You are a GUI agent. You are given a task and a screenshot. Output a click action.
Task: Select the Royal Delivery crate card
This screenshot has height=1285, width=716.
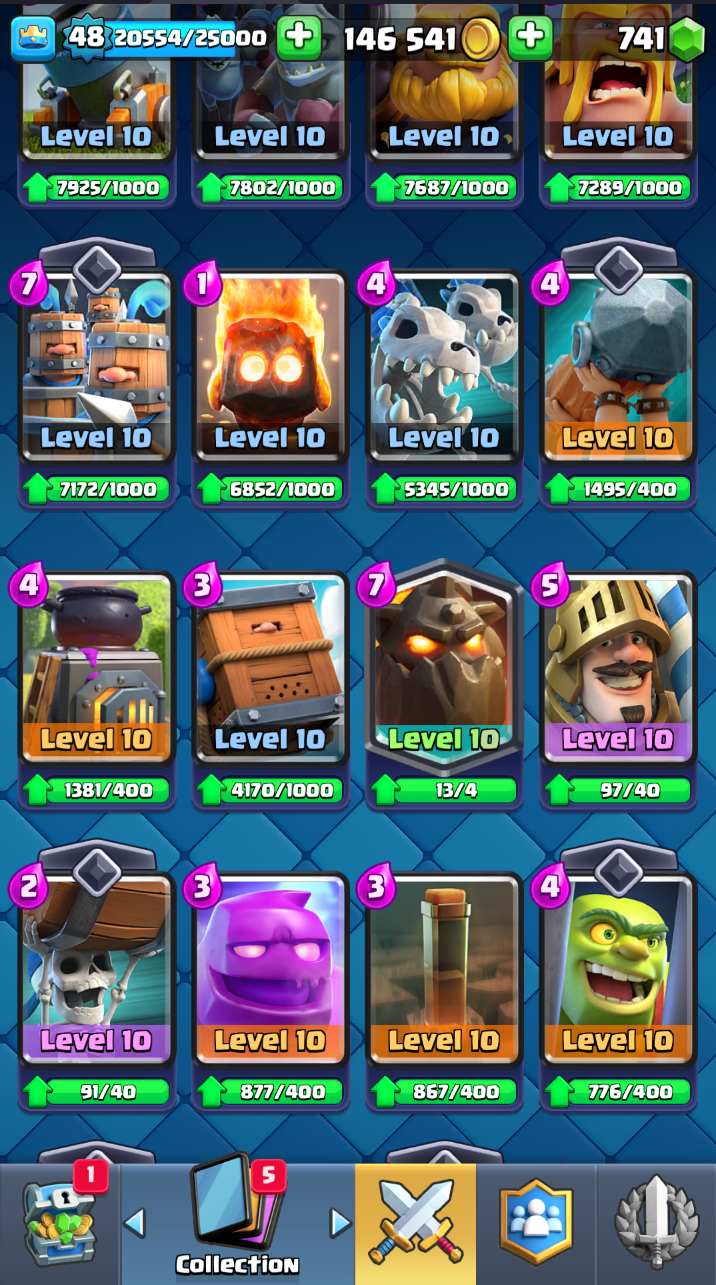pyautogui.click(x=270, y=669)
